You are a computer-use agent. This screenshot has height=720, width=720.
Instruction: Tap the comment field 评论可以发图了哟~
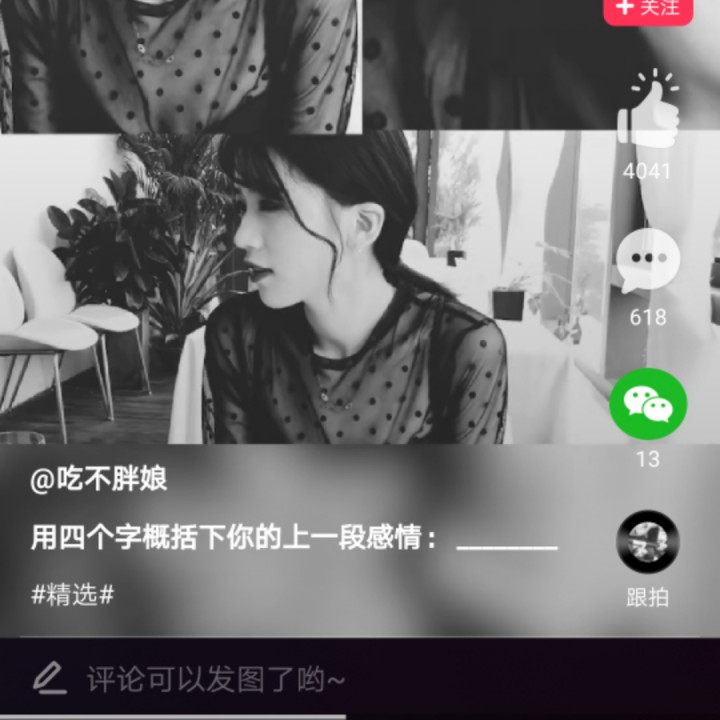pyautogui.click(x=360, y=679)
